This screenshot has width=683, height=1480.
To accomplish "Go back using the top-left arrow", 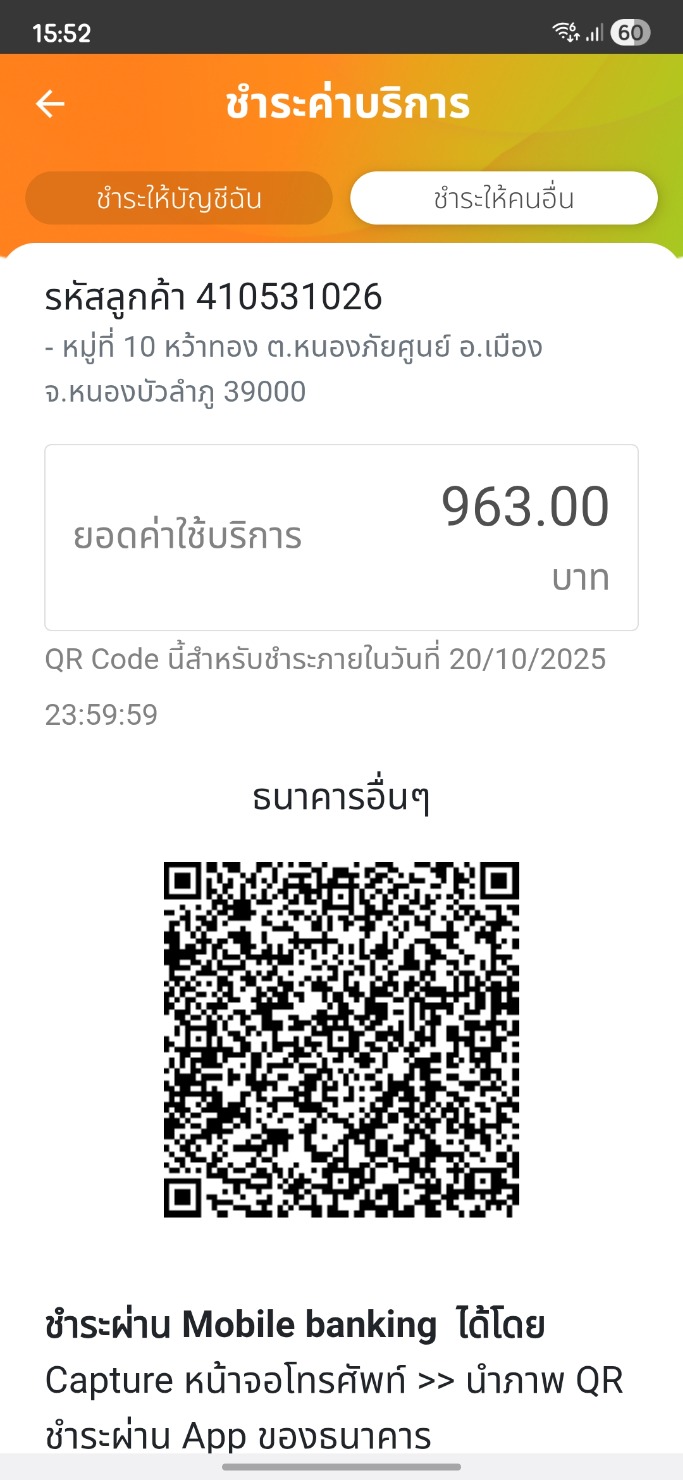I will 50,104.
